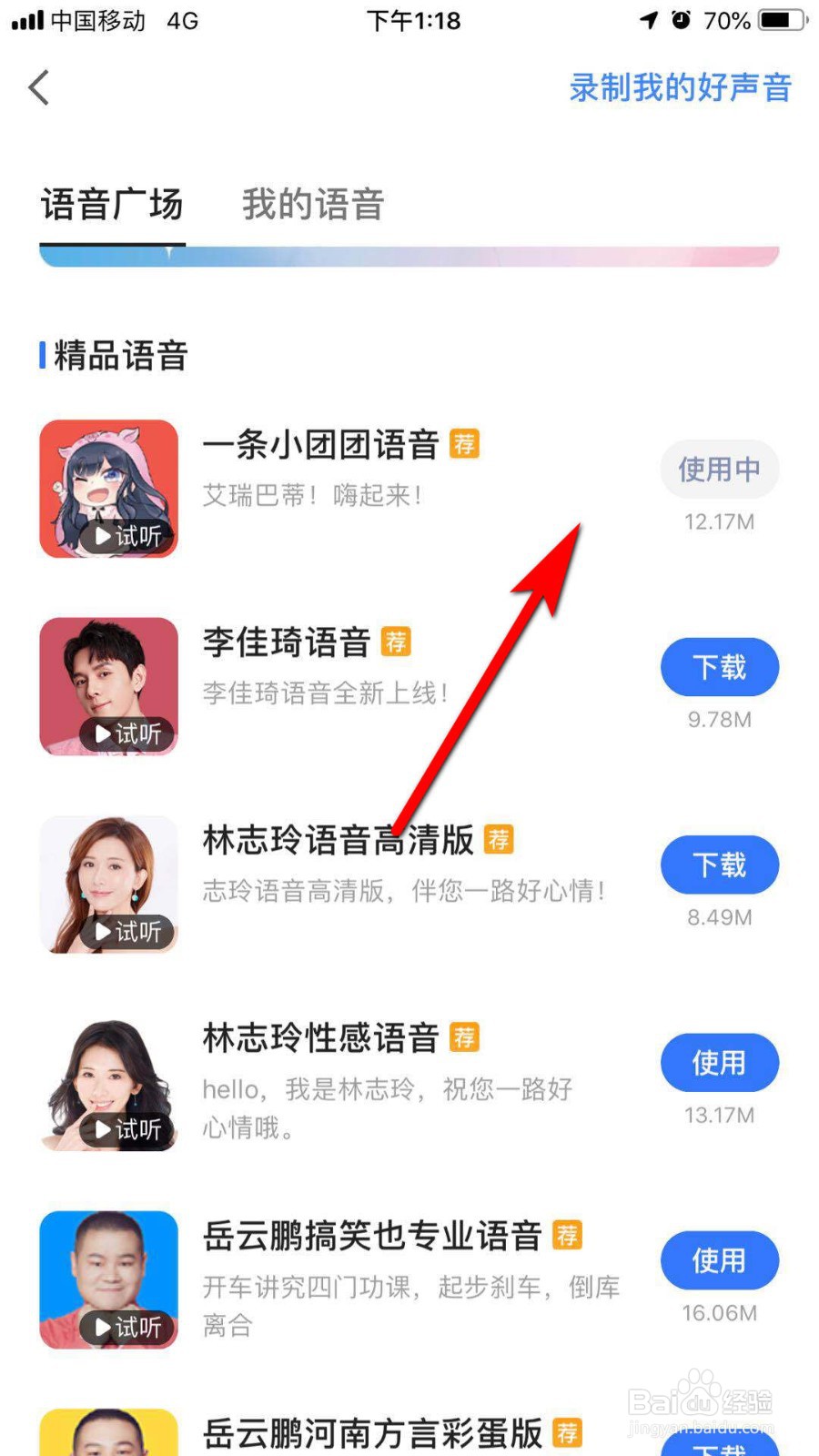Switch to the 我的语音 tab
The image size is (819, 1456).
point(313,206)
